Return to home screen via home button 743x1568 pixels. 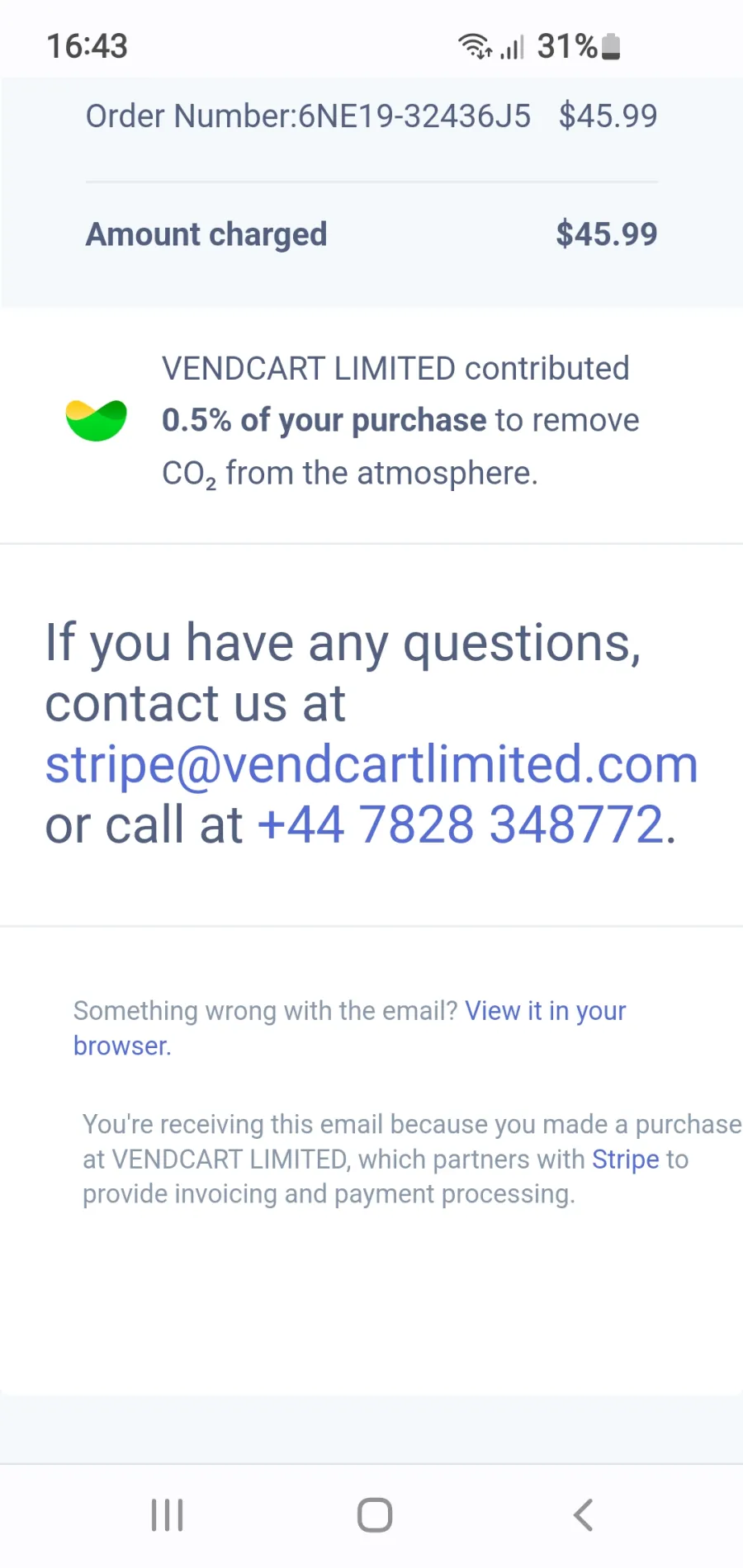(375, 1515)
